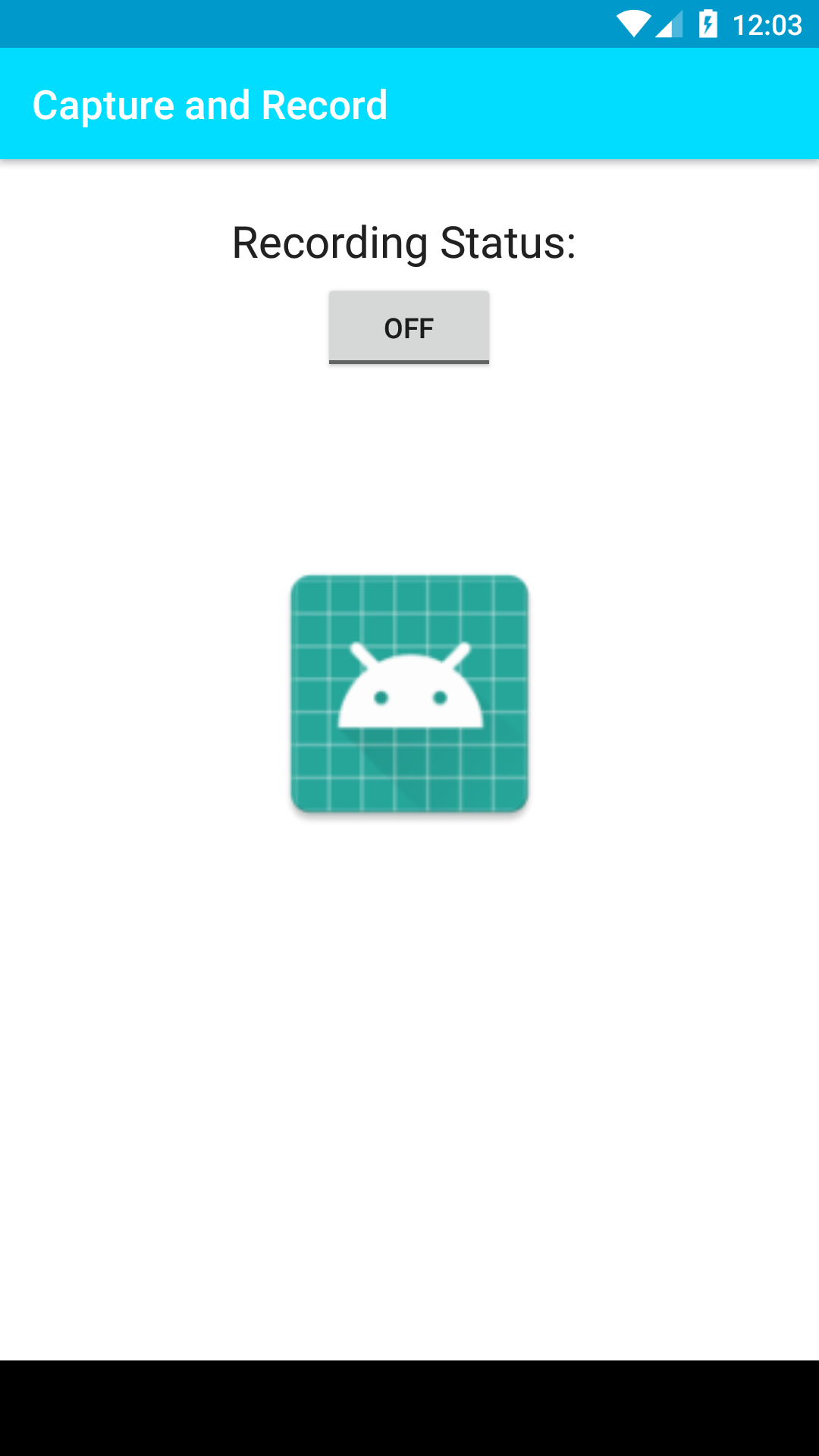The height and width of the screenshot is (1456, 819).
Task: Toggle the OFF recording status button
Action: 409,328
